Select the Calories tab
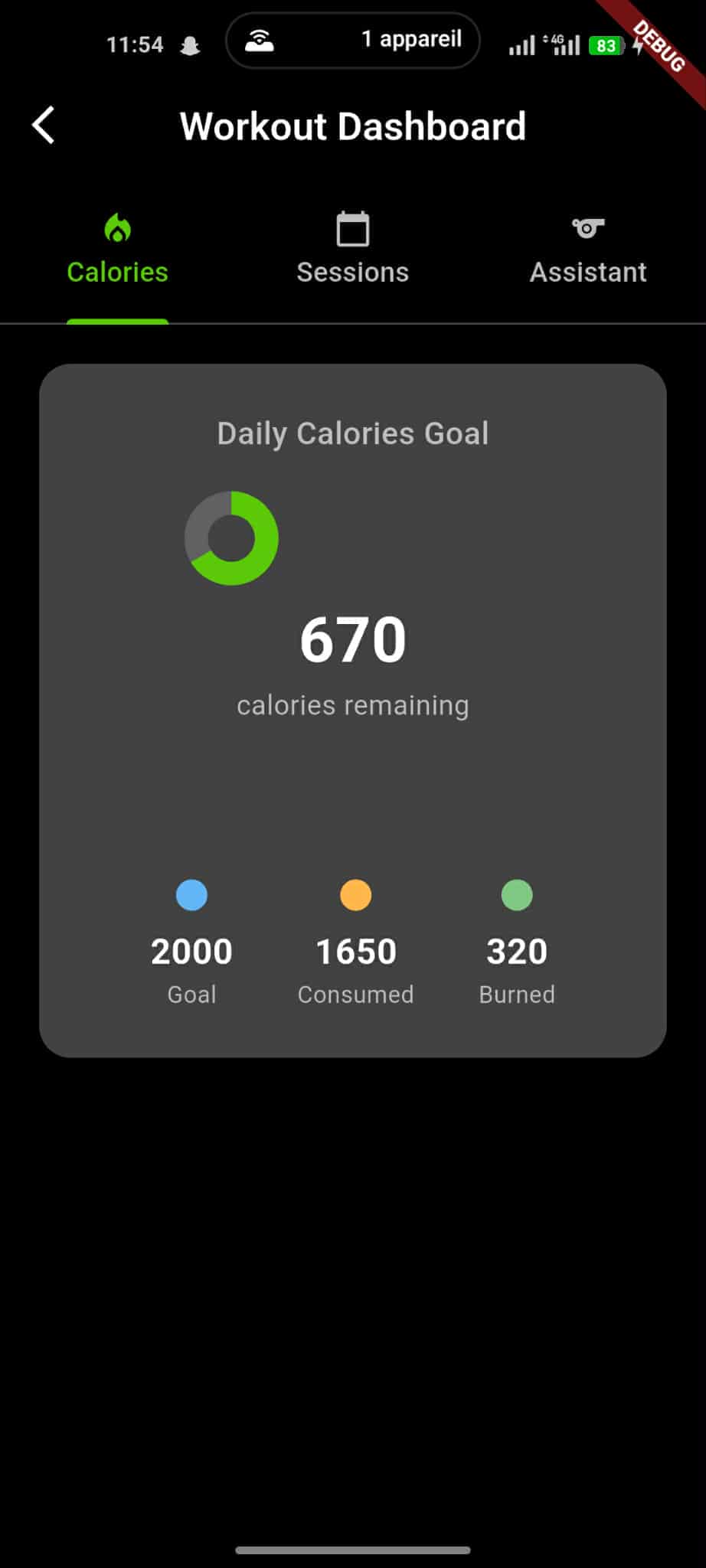Screen dimensions: 706x1568 click(117, 250)
